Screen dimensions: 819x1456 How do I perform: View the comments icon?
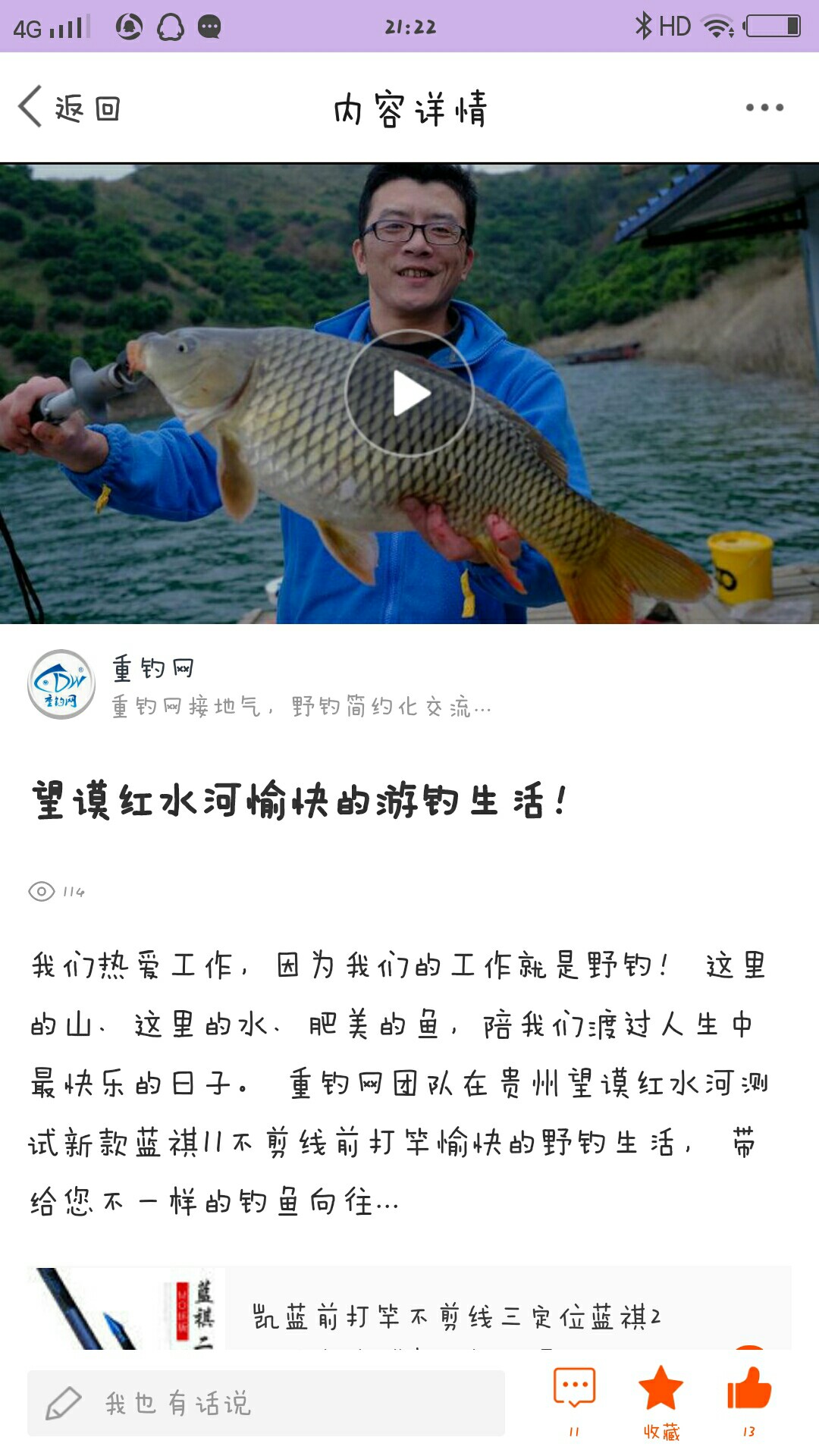(x=574, y=1390)
